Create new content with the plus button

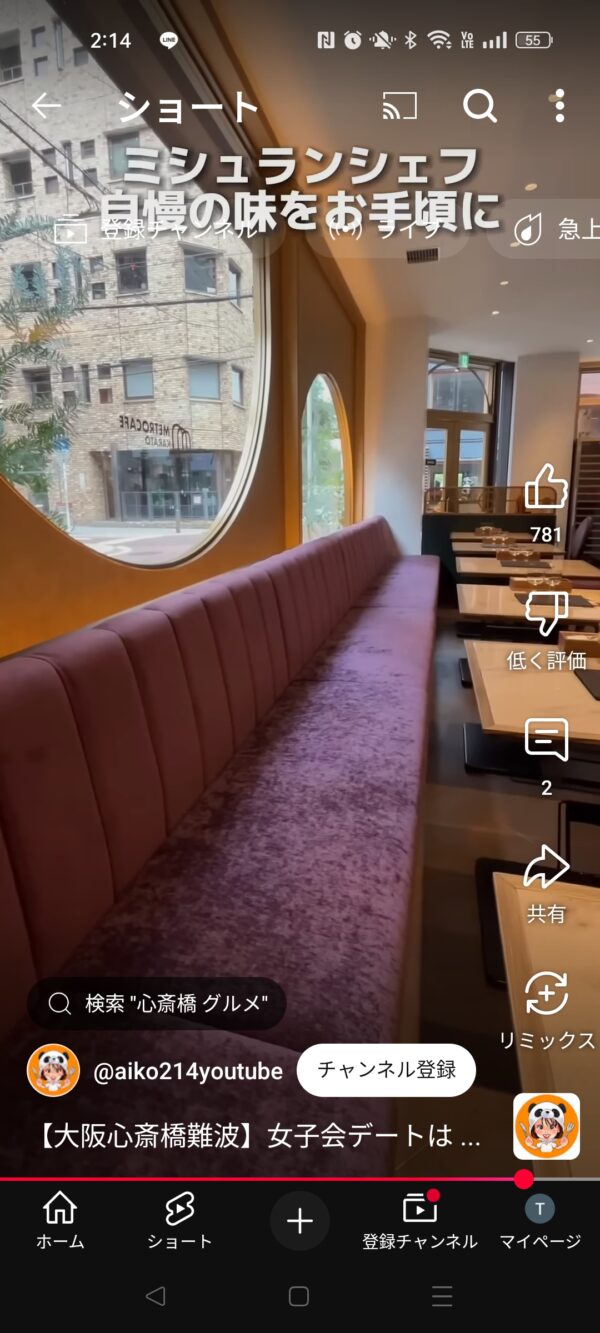[x=299, y=1220]
